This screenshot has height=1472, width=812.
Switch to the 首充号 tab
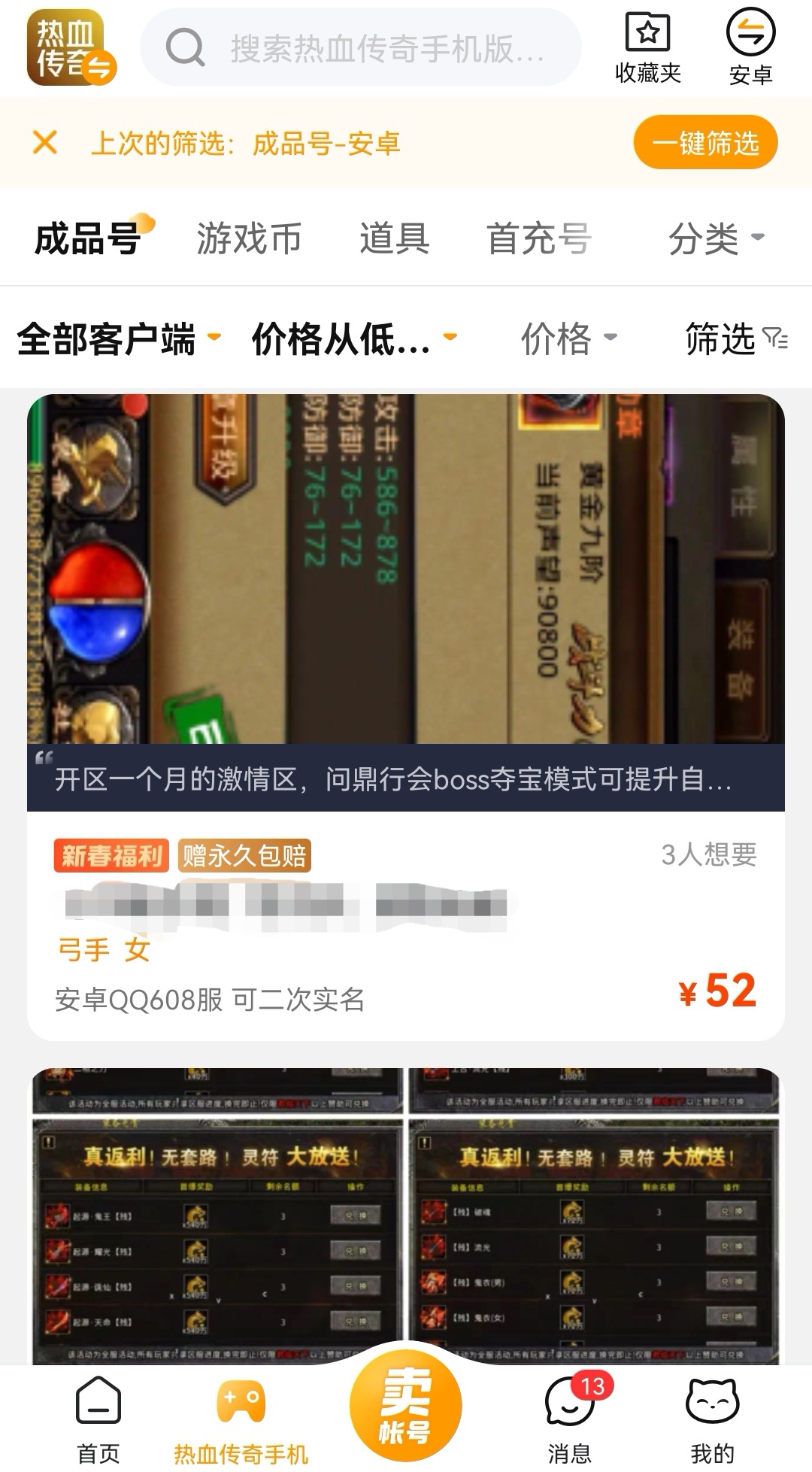click(538, 239)
